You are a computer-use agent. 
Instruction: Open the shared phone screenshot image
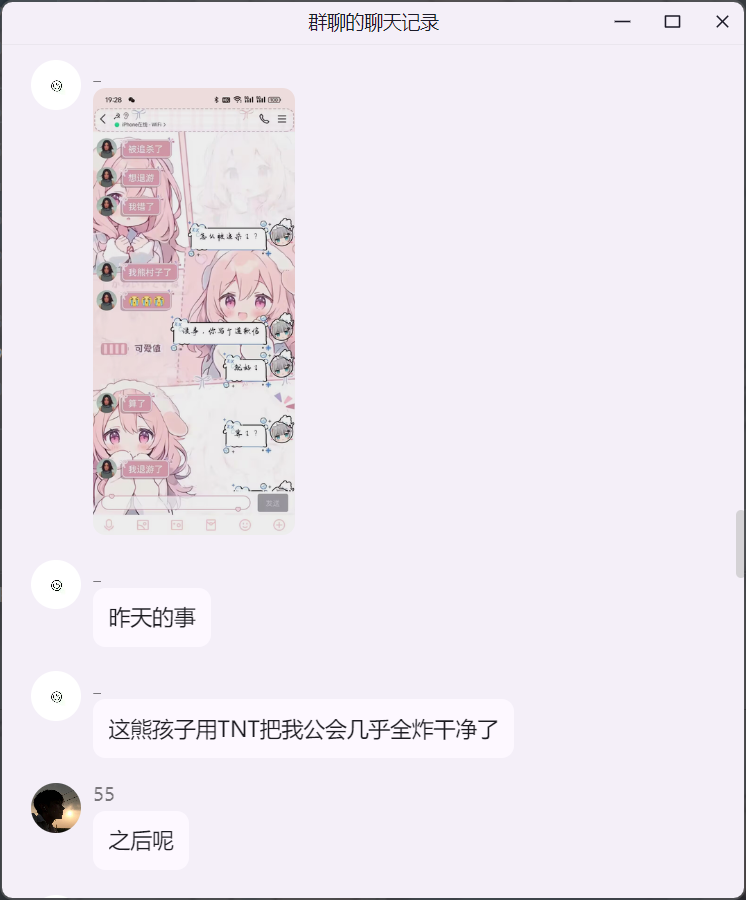point(194,311)
